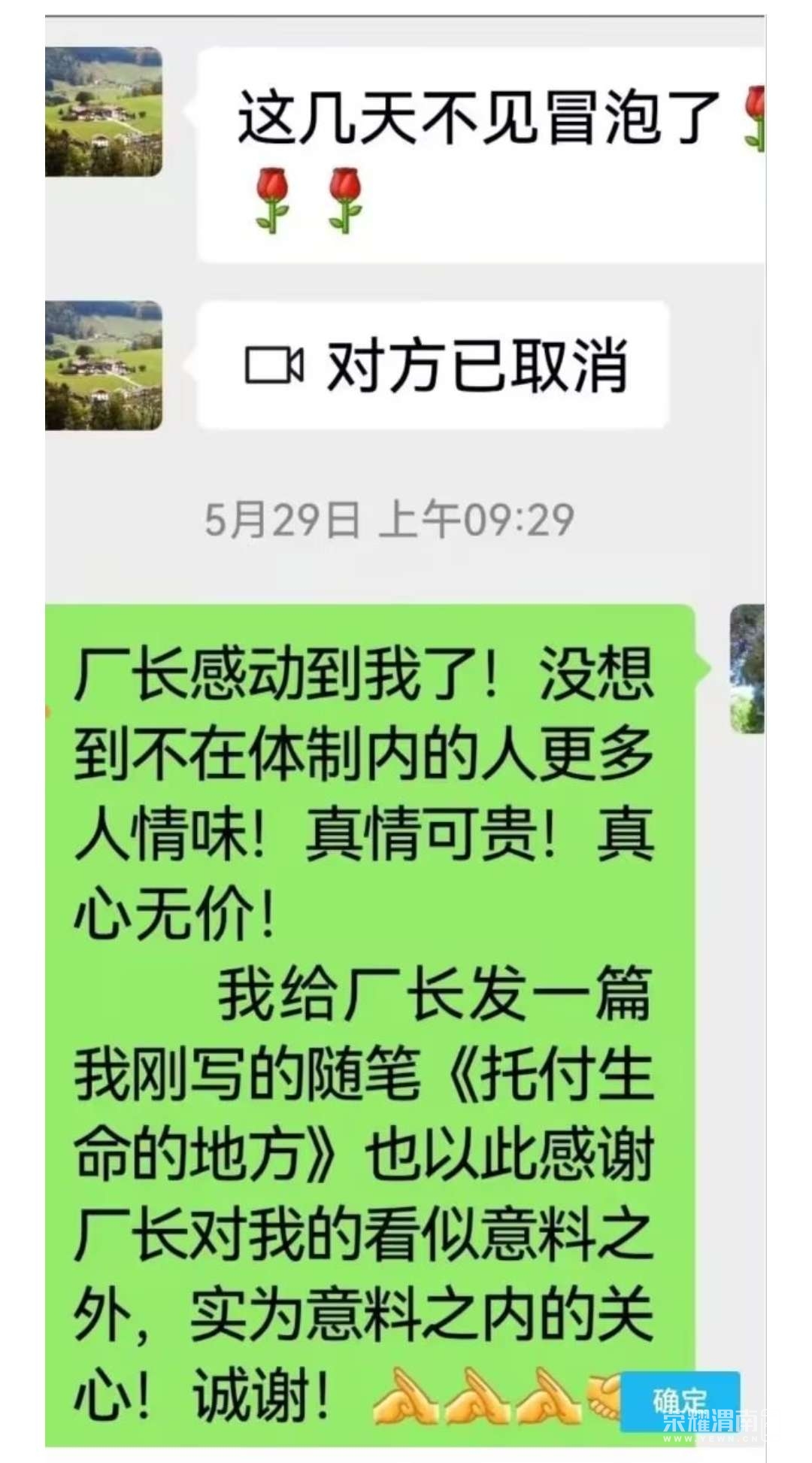The width and height of the screenshot is (812, 1463).
Task: Tap the 确定 button
Action: (680, 1401)
